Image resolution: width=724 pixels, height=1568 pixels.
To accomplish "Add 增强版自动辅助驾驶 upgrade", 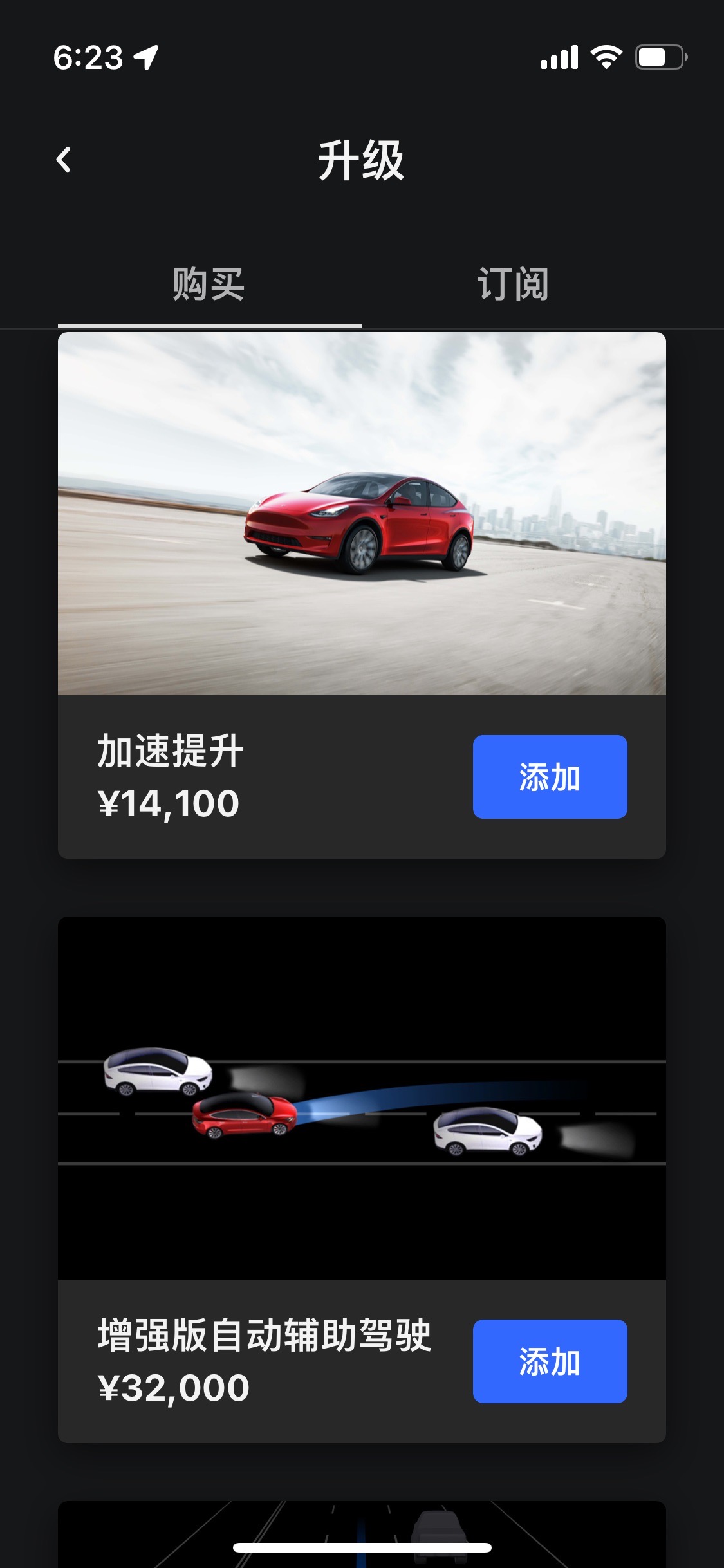I will 550,1361.
